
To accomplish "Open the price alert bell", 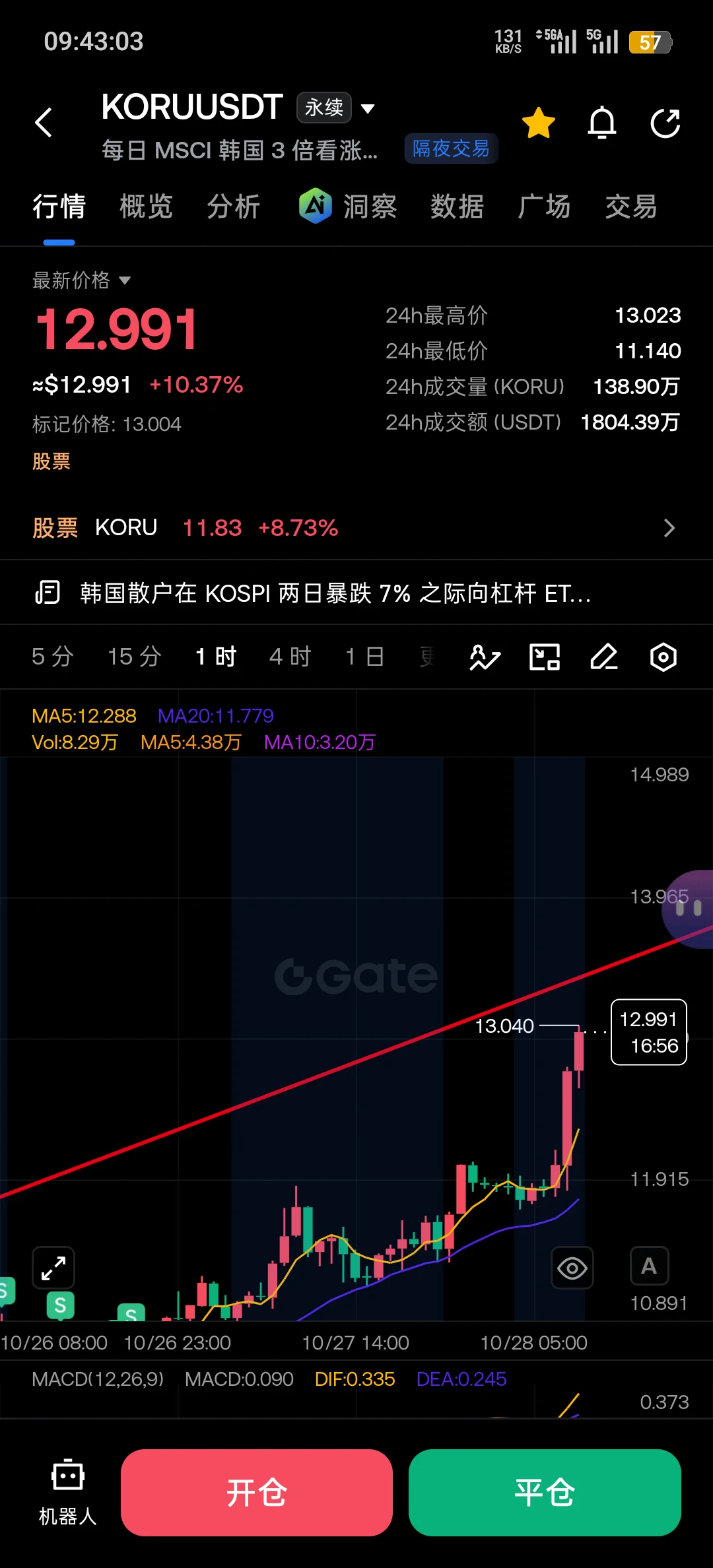I will pyautogui.click(x=602, y=123).
